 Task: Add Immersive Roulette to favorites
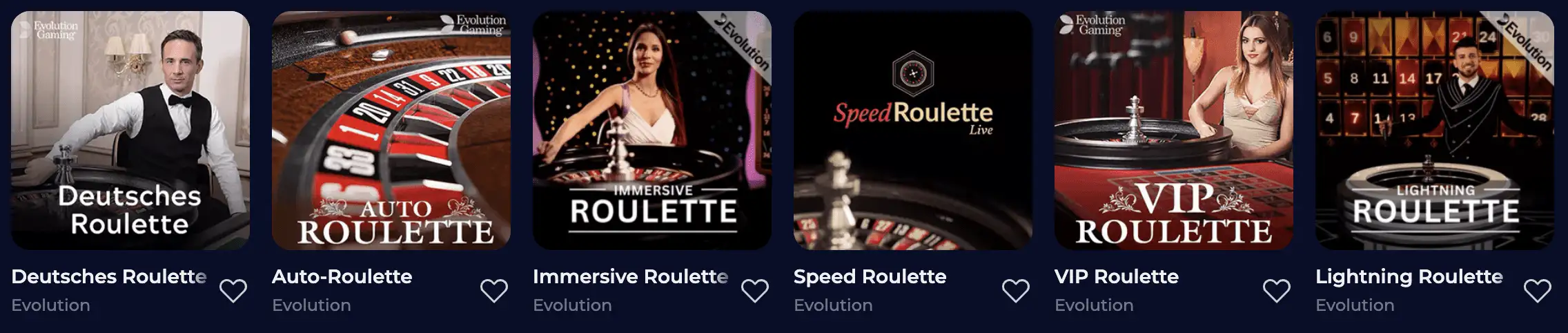(755, 291)
